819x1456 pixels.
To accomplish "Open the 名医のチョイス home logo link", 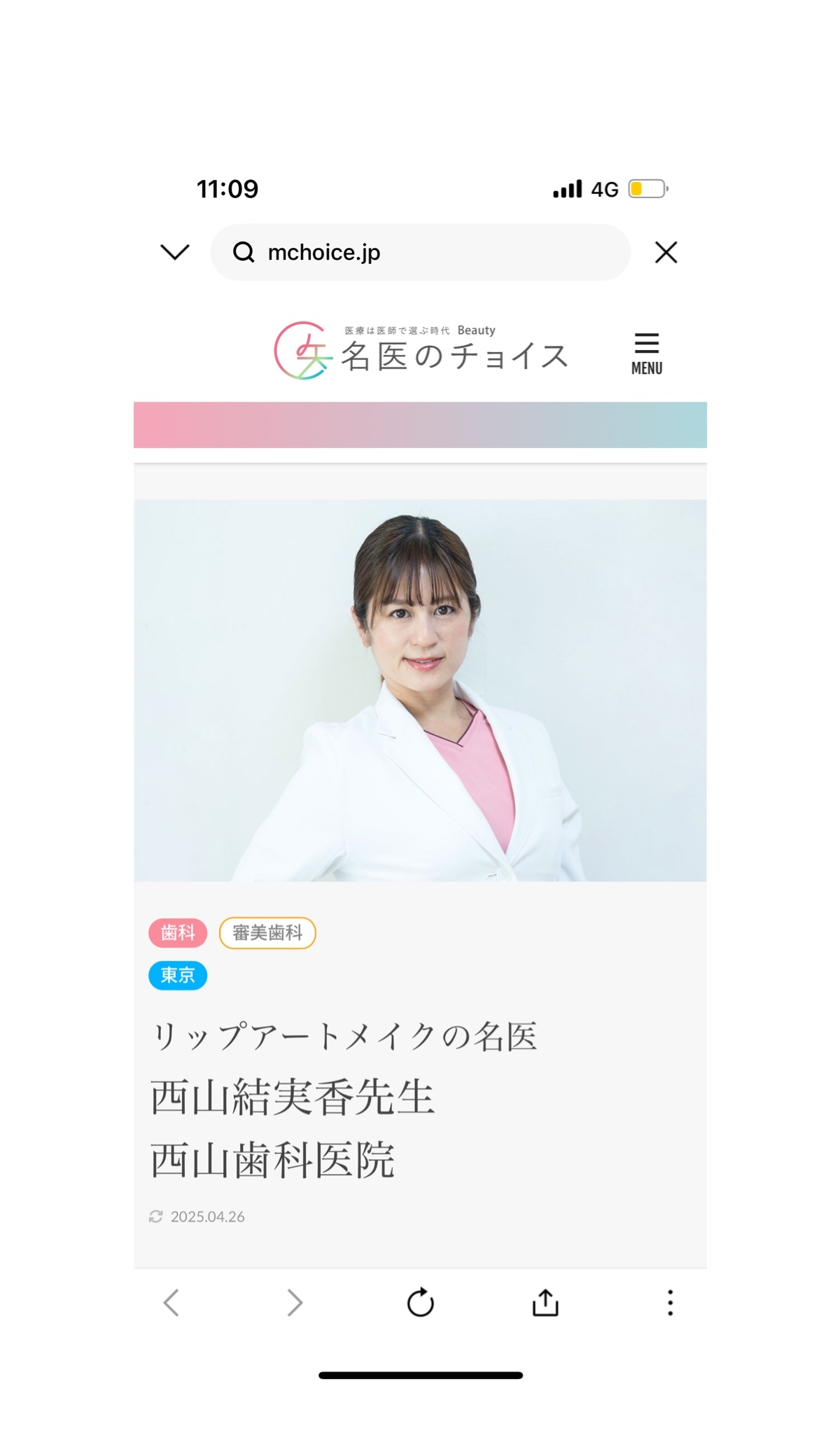I will click(x=421, y=351).
